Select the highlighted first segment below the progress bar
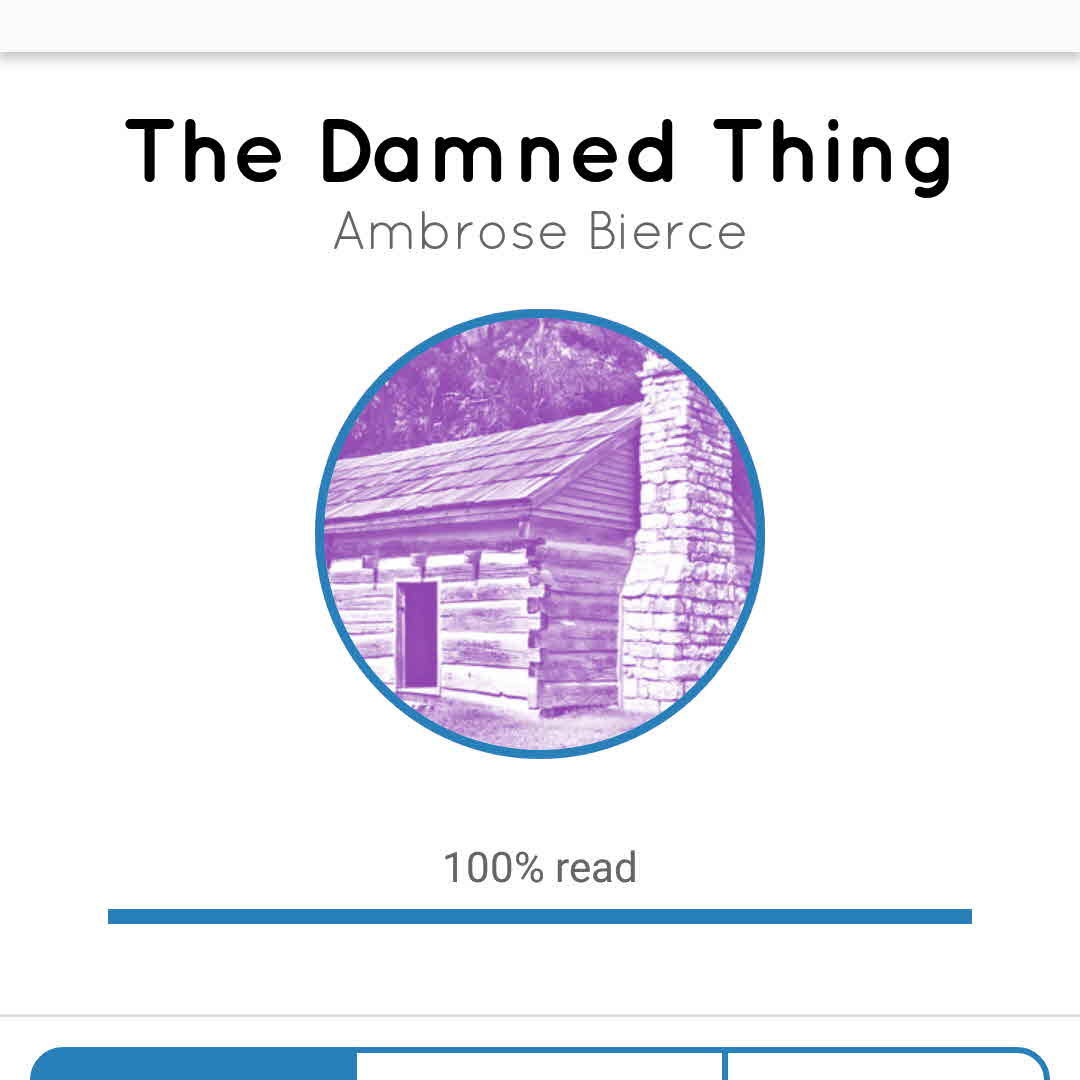The image size is (1080, 1080). 194,1065
